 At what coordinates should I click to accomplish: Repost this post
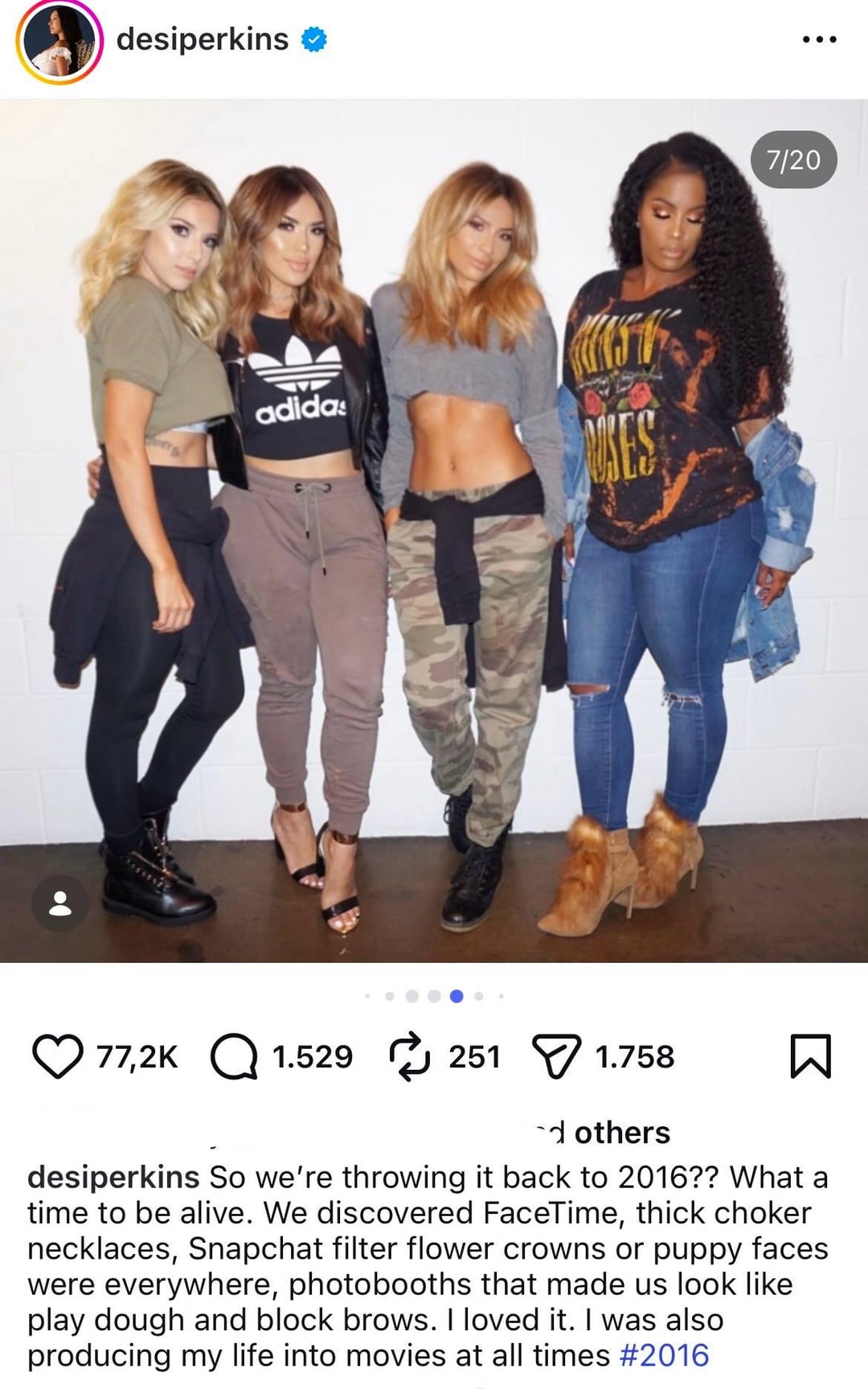(x=408, y=1057)
